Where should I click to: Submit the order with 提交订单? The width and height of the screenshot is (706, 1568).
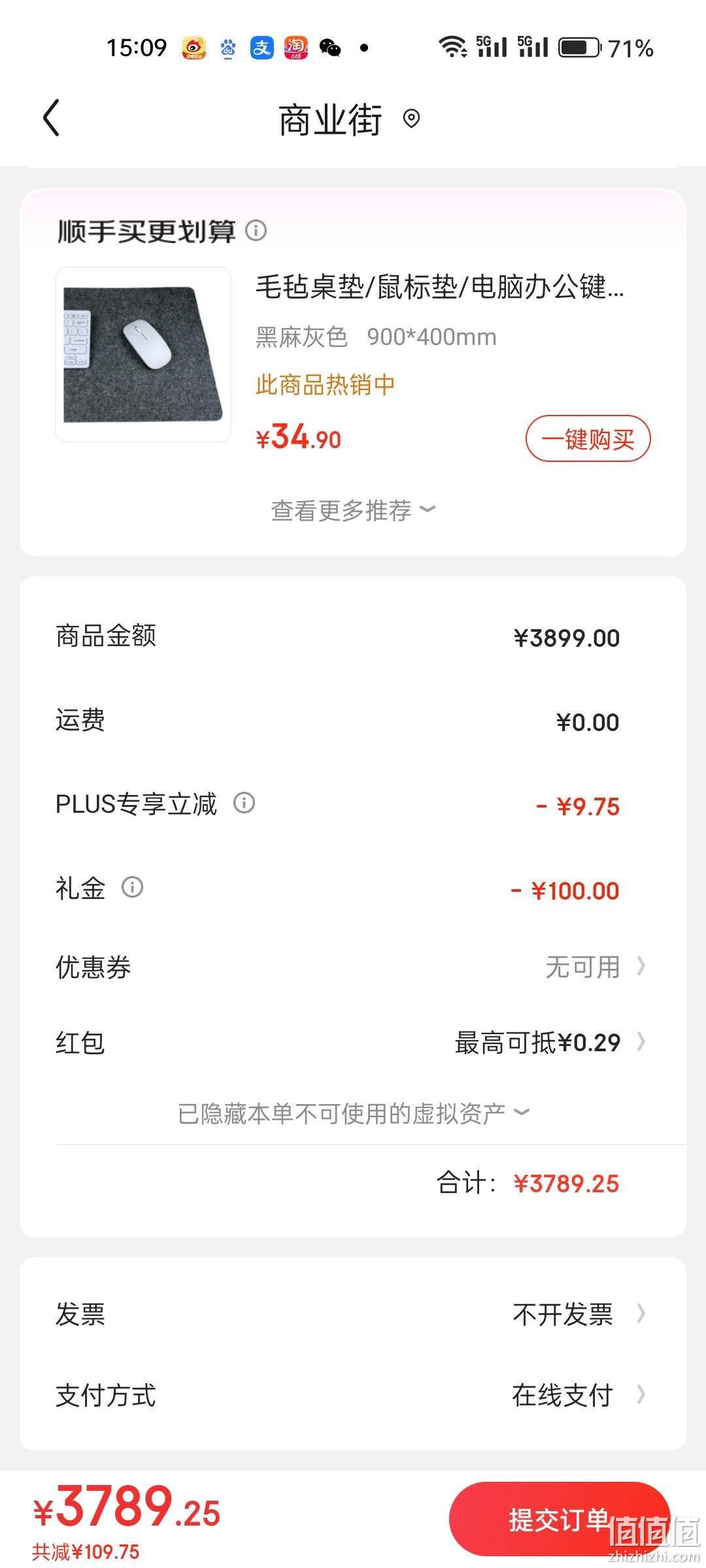pyautogui.click(x=560, y=1519)
